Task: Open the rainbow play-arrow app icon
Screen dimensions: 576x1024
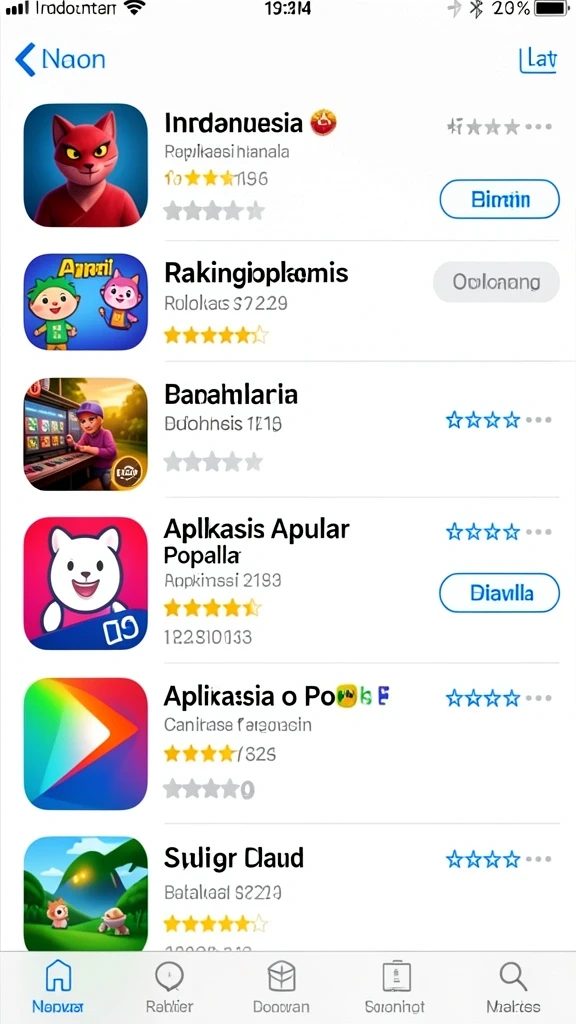Action: 86,743
